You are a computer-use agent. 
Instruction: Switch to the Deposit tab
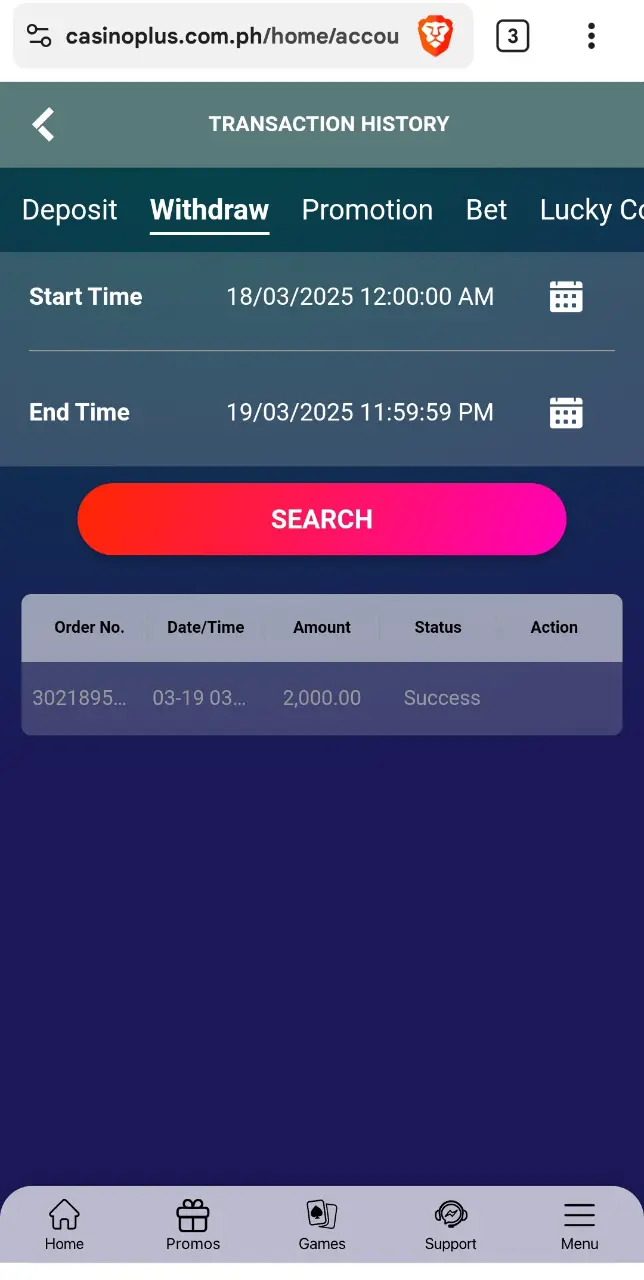(x=70, y=210)
